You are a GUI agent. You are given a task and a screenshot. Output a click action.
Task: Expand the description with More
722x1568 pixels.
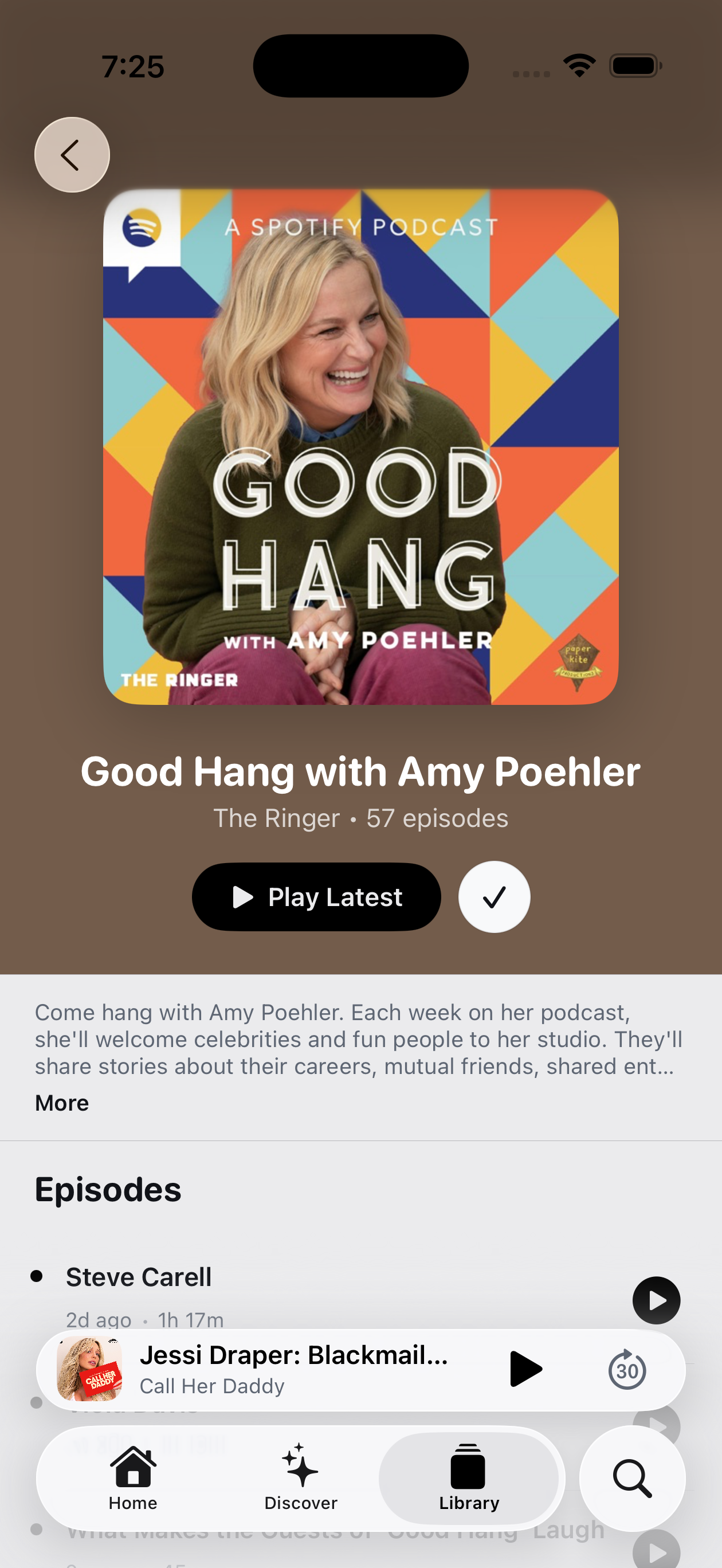(61, 1102)
